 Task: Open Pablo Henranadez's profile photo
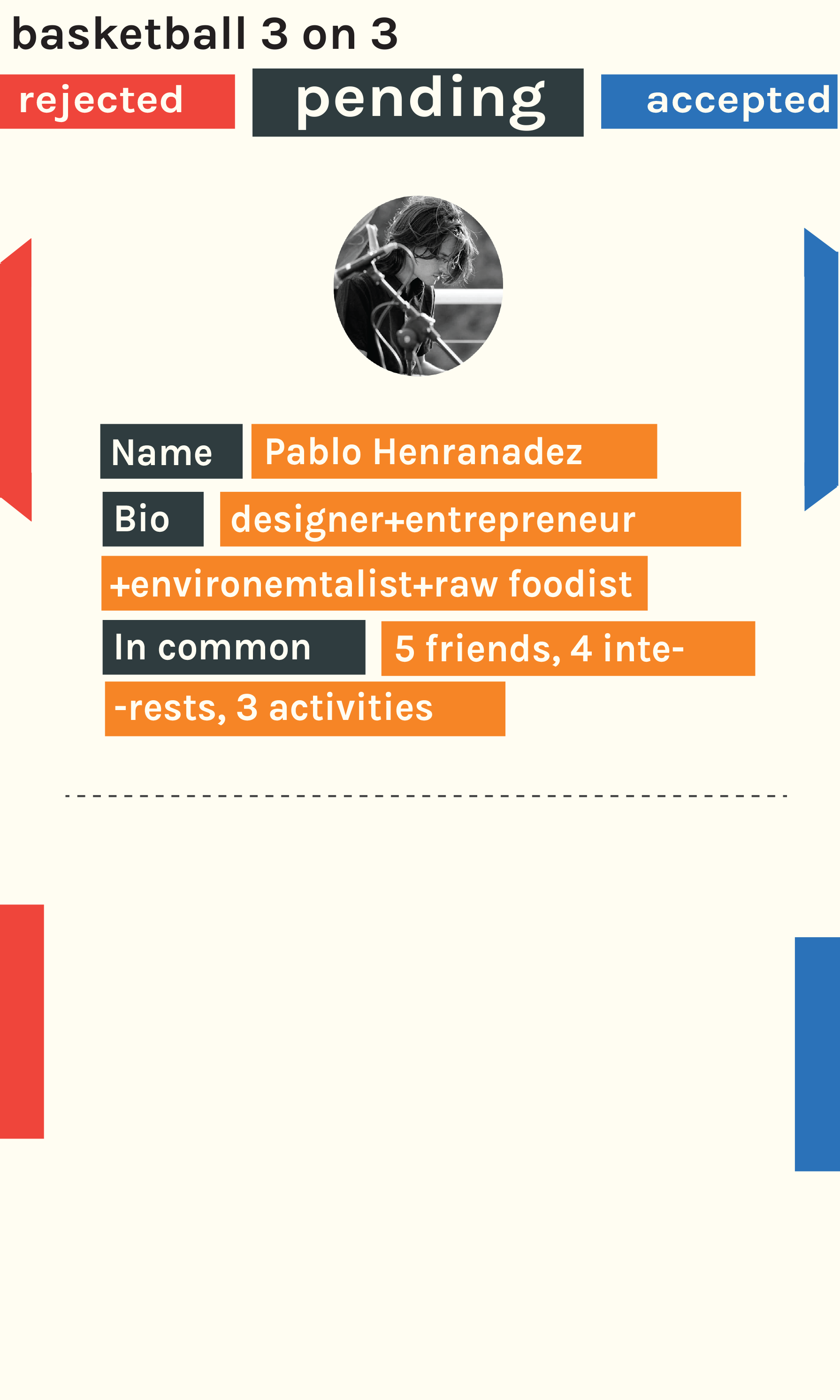click(418, 286)
